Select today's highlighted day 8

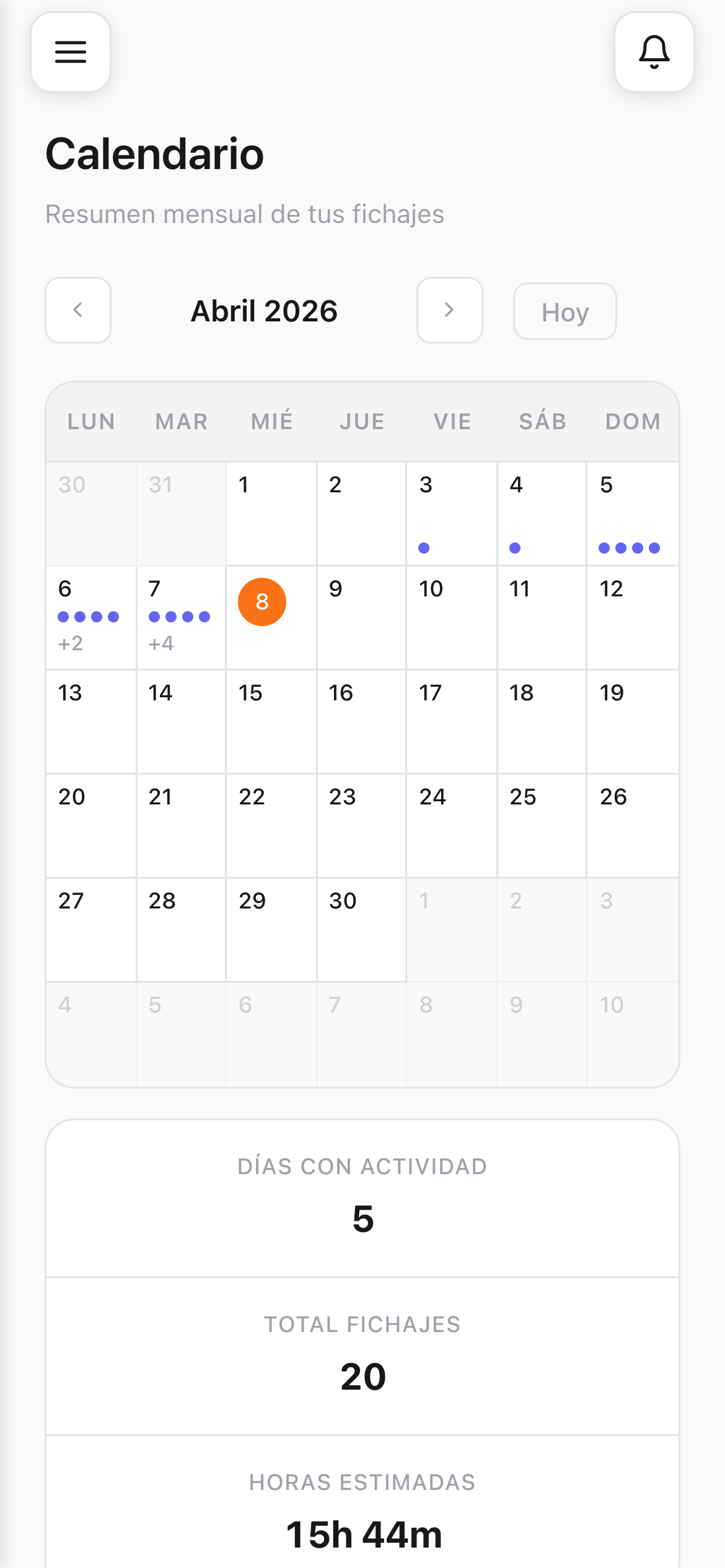point(261,601)
